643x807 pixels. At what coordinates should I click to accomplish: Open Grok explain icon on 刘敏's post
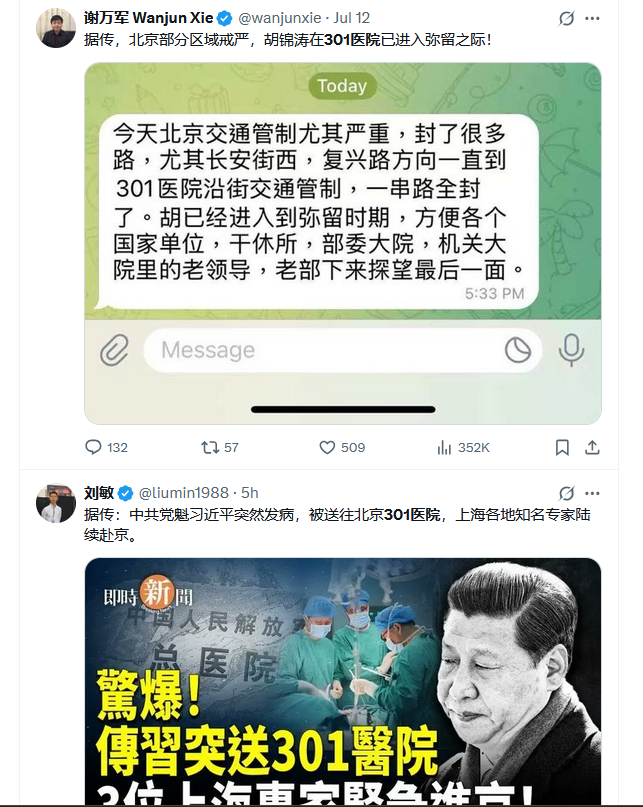tap(567, 493)
